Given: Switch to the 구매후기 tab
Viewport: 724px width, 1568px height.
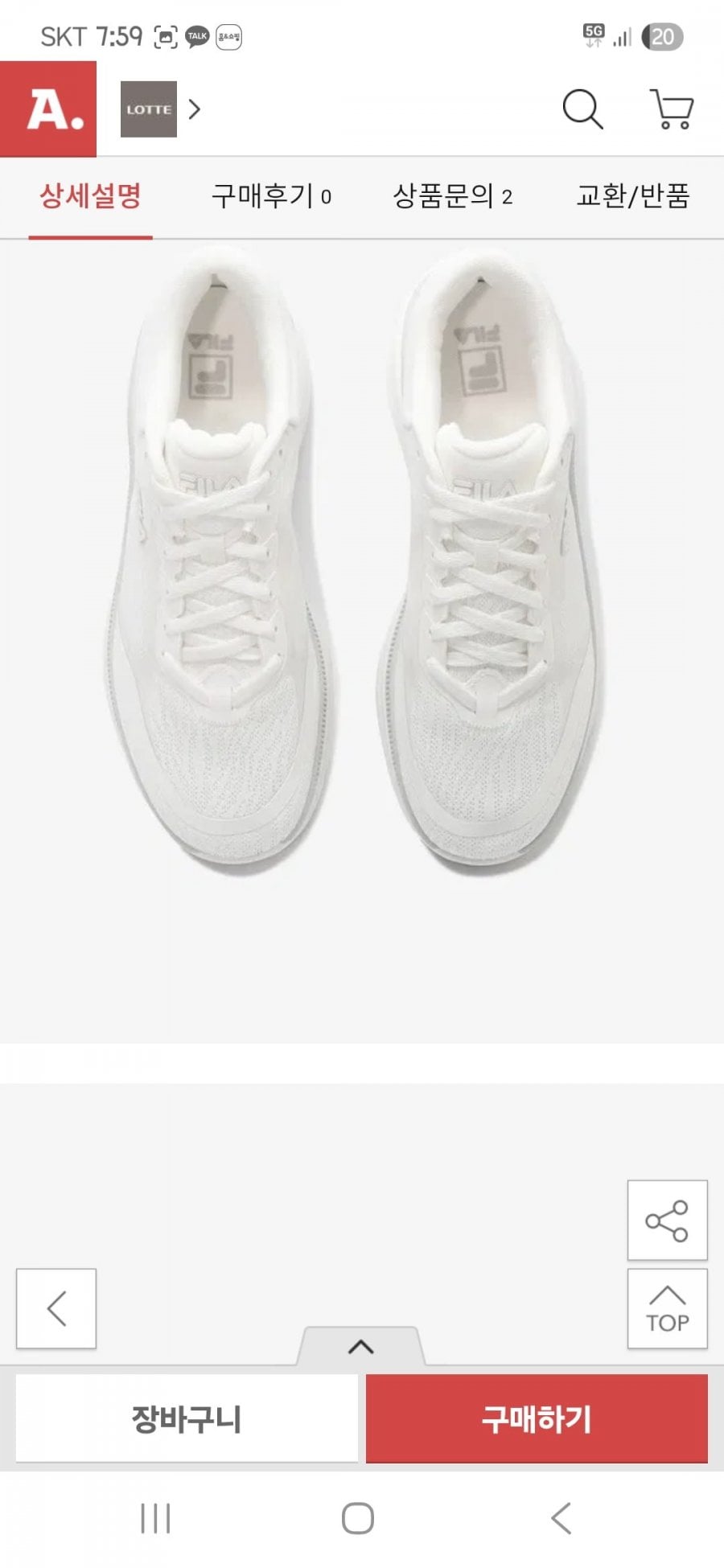Looking at the screenshot, I should tap(271, 196).
